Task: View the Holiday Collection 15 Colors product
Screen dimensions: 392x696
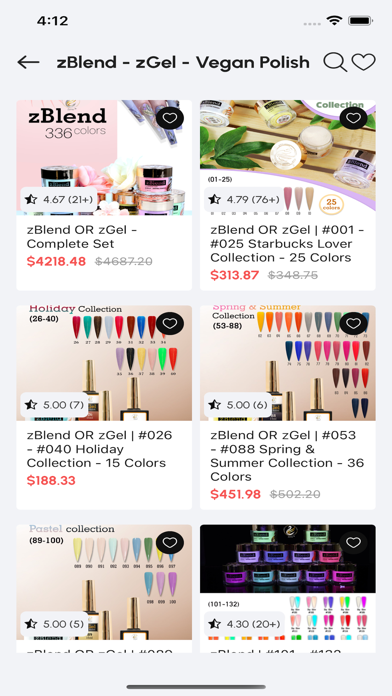Action: 104,407
